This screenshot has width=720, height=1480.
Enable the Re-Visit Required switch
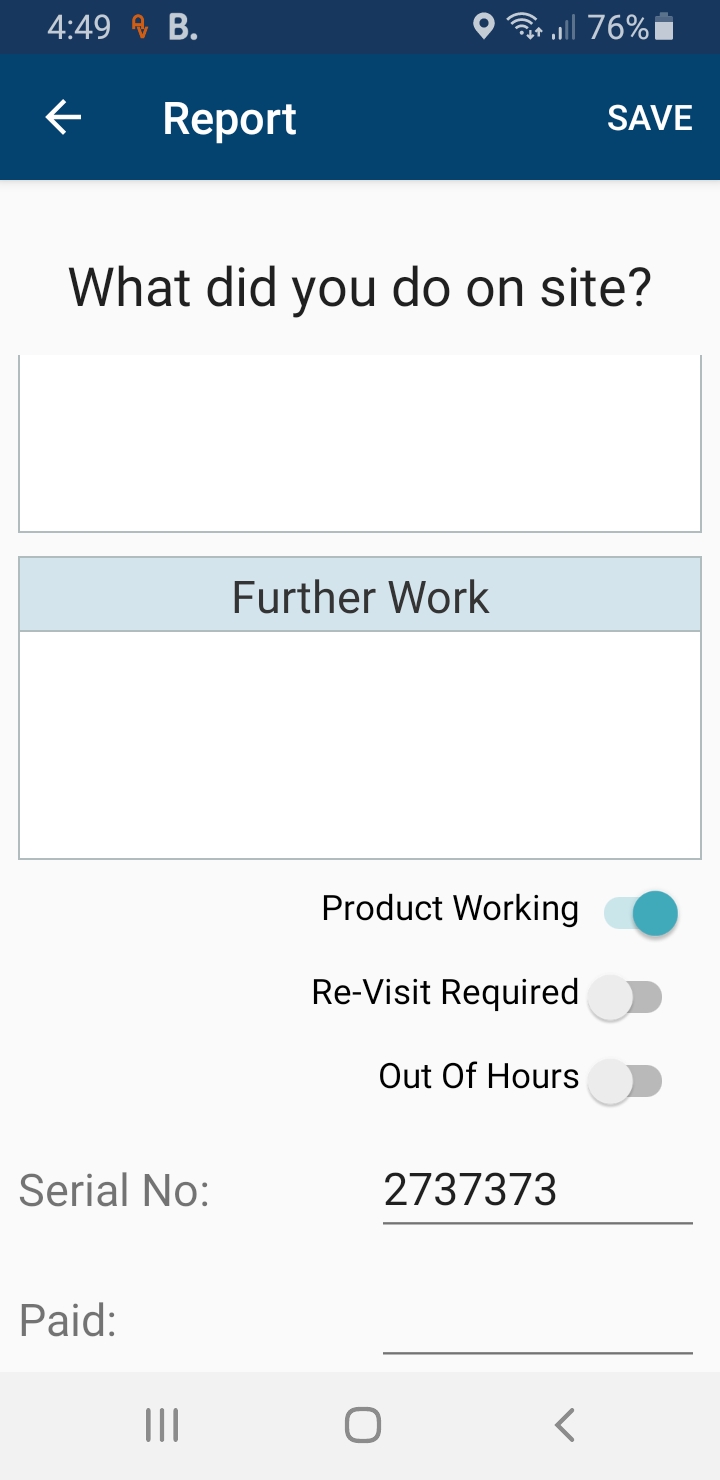[x=625, y=997]
